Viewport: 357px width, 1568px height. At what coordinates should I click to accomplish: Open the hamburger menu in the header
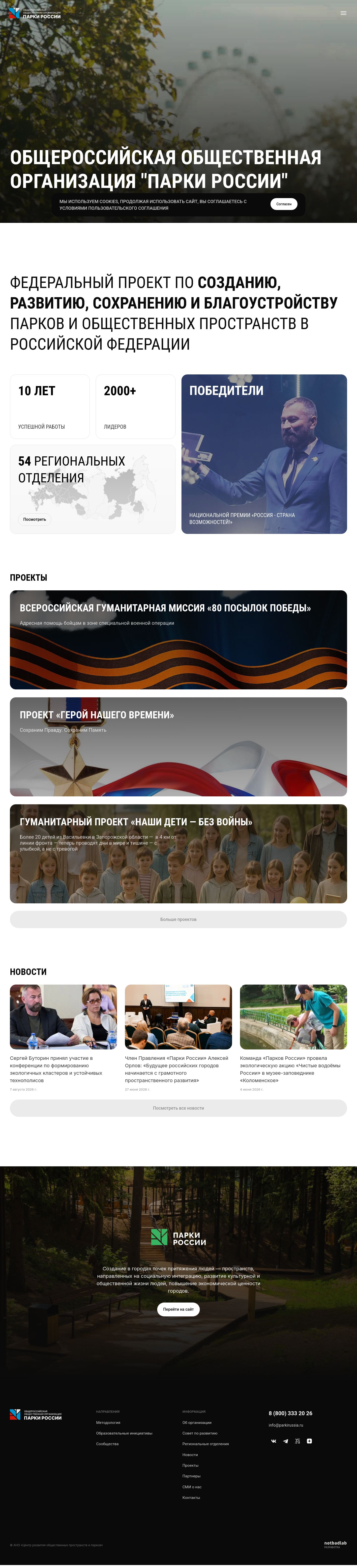(x=343, y=13)
